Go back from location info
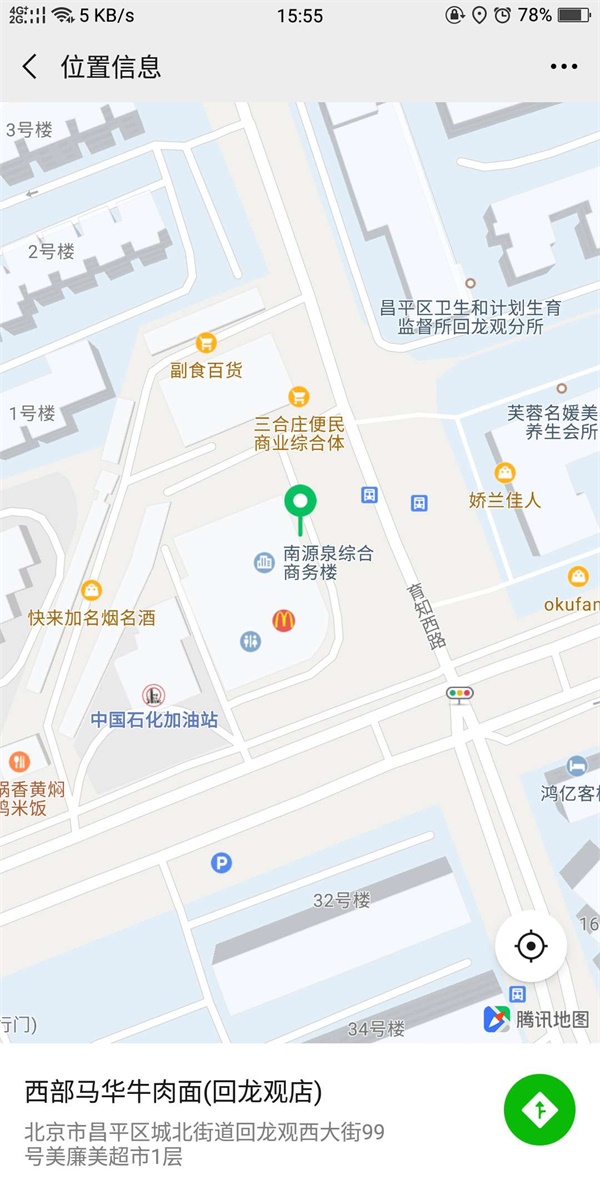Viewport: 600px width, 1200px height. [30, 67]
